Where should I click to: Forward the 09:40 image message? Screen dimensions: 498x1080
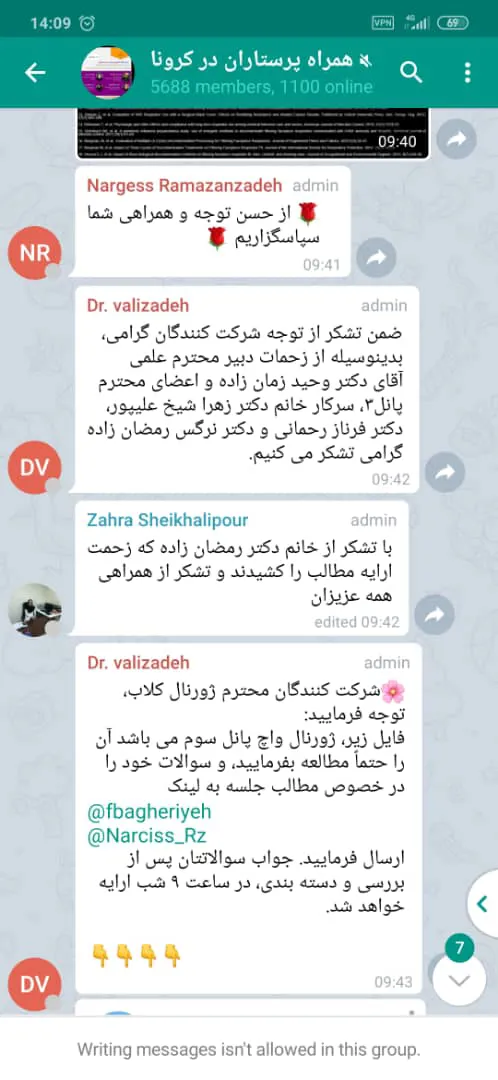coord(456,139)
